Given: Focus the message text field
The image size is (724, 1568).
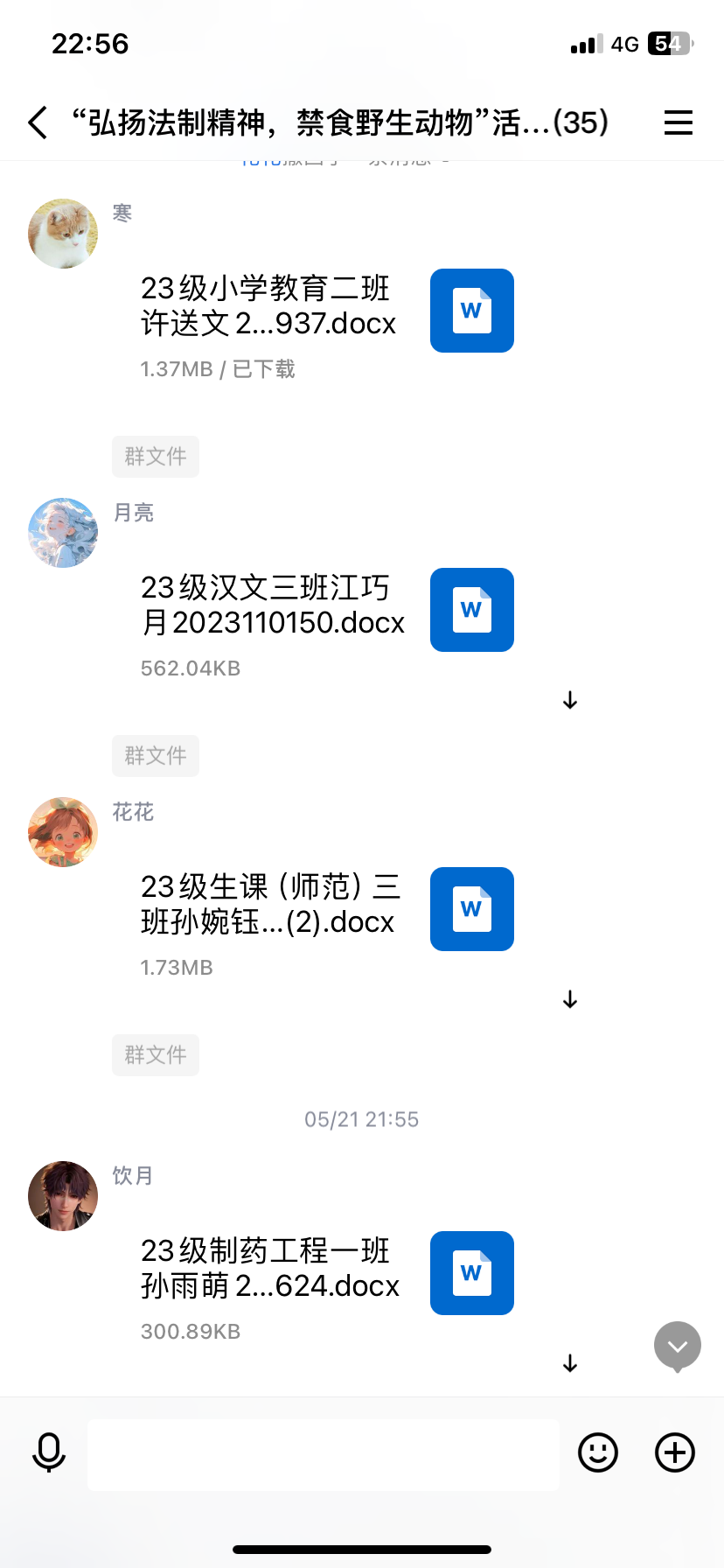Looking at the screenshot, I should [x=324, y=1454].
